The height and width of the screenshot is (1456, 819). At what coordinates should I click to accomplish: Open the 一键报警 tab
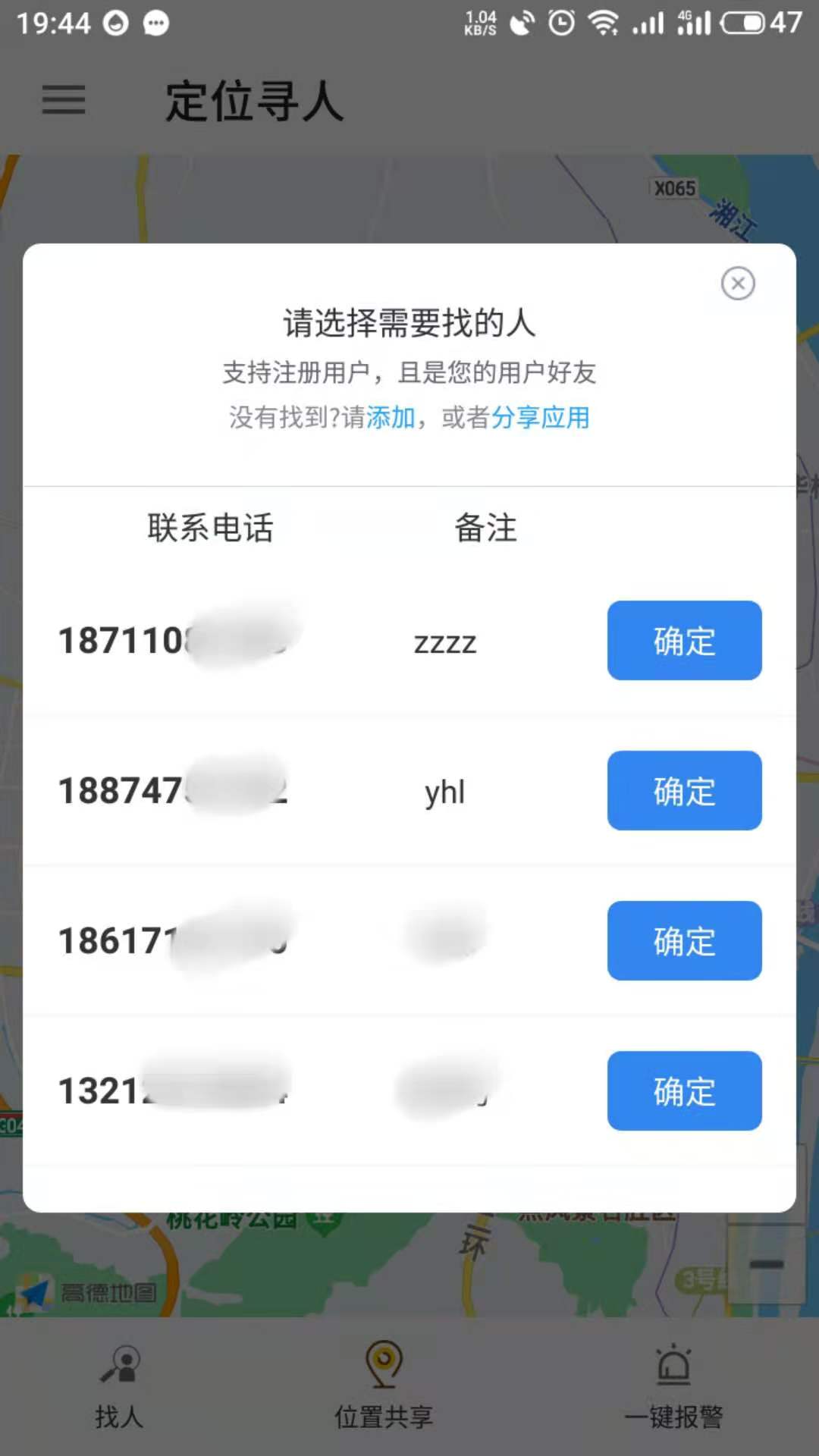673,1388
